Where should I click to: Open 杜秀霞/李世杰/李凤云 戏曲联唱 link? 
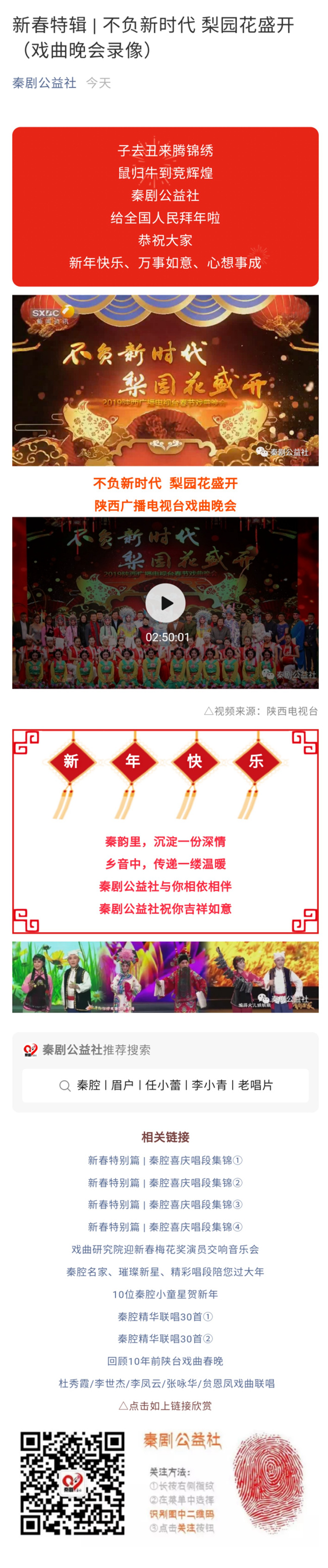[165, 1383]
